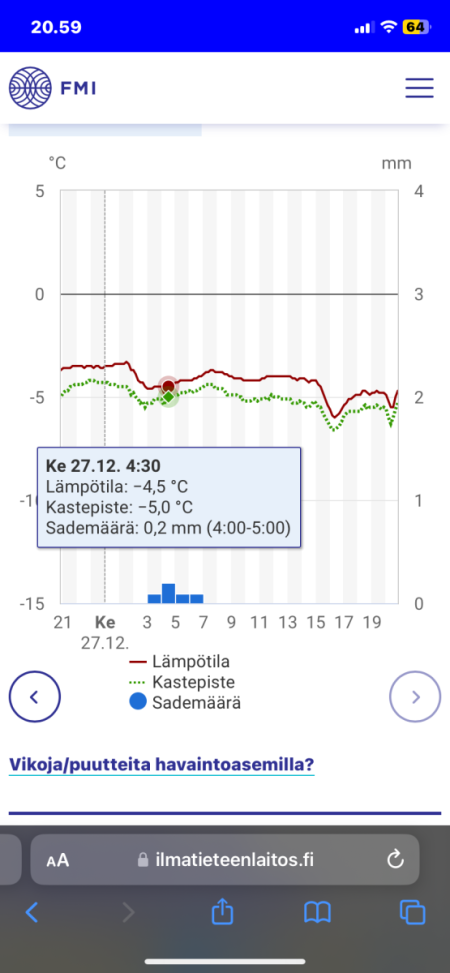
Task: Toggle Lämpötila series in chart legend
Action: coord(179,661)
